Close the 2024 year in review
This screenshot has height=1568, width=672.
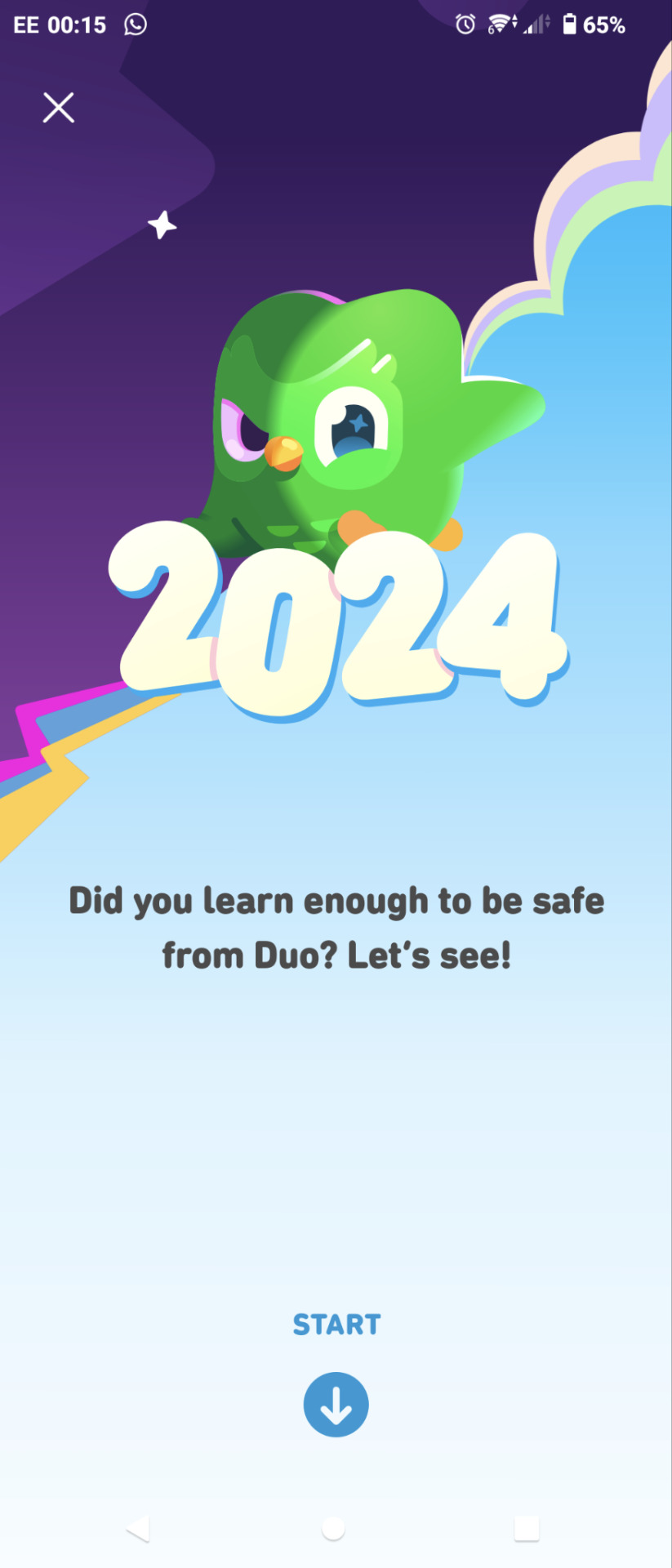[x=59, y=107]
